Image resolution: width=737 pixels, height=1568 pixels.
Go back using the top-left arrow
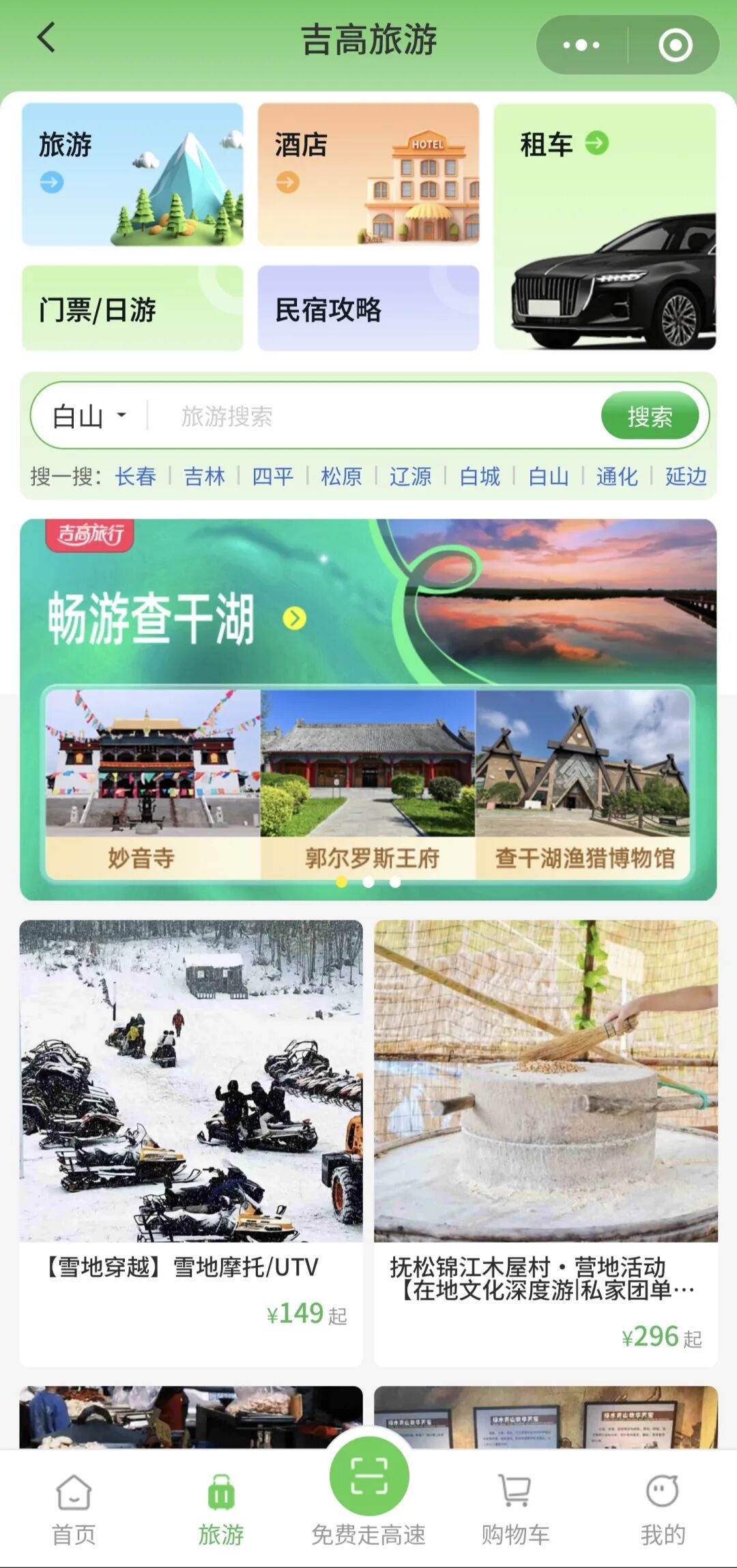pos(46,38)
